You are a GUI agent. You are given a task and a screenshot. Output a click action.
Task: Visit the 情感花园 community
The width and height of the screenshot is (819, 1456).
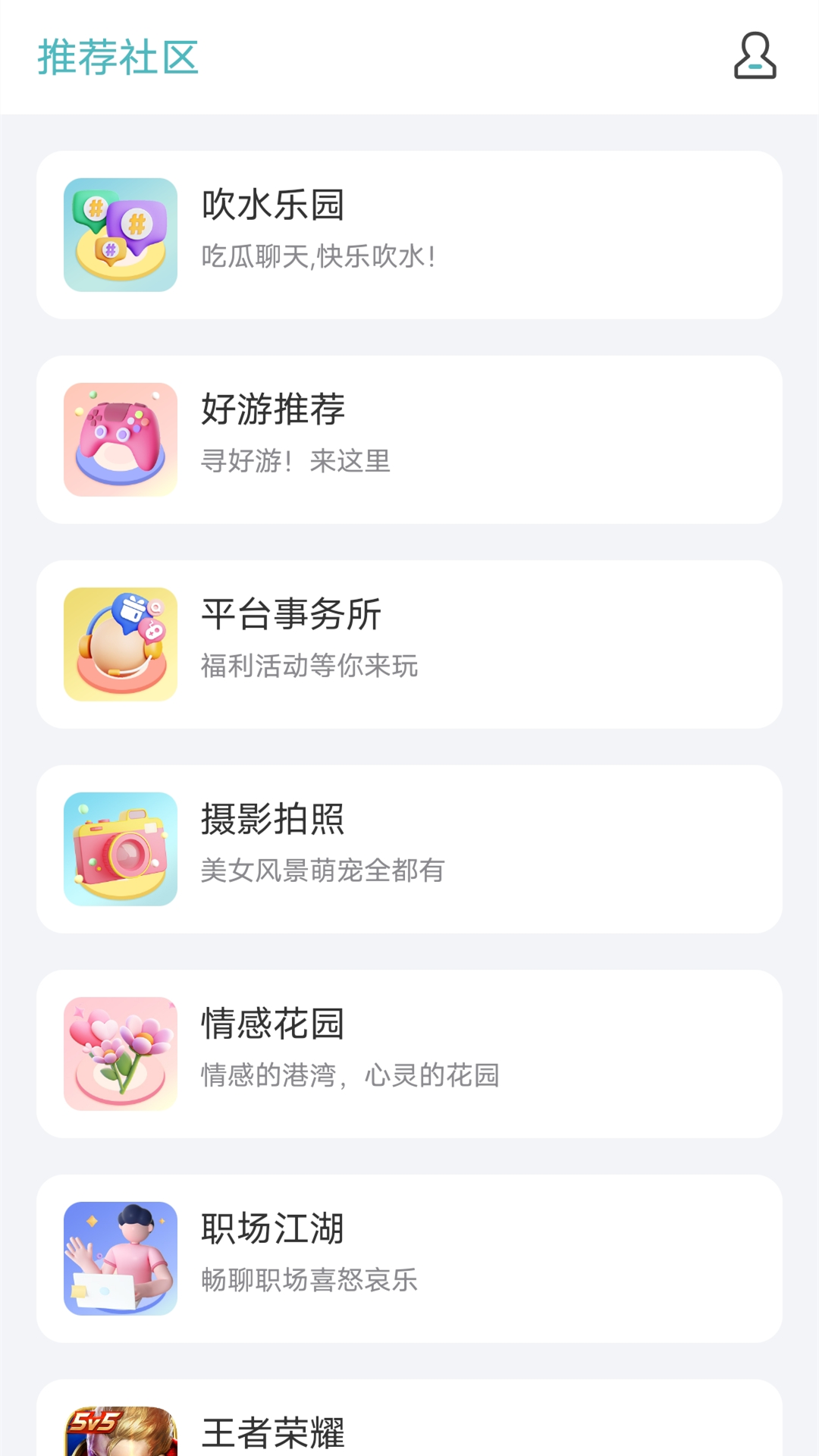pos(409,1054)
